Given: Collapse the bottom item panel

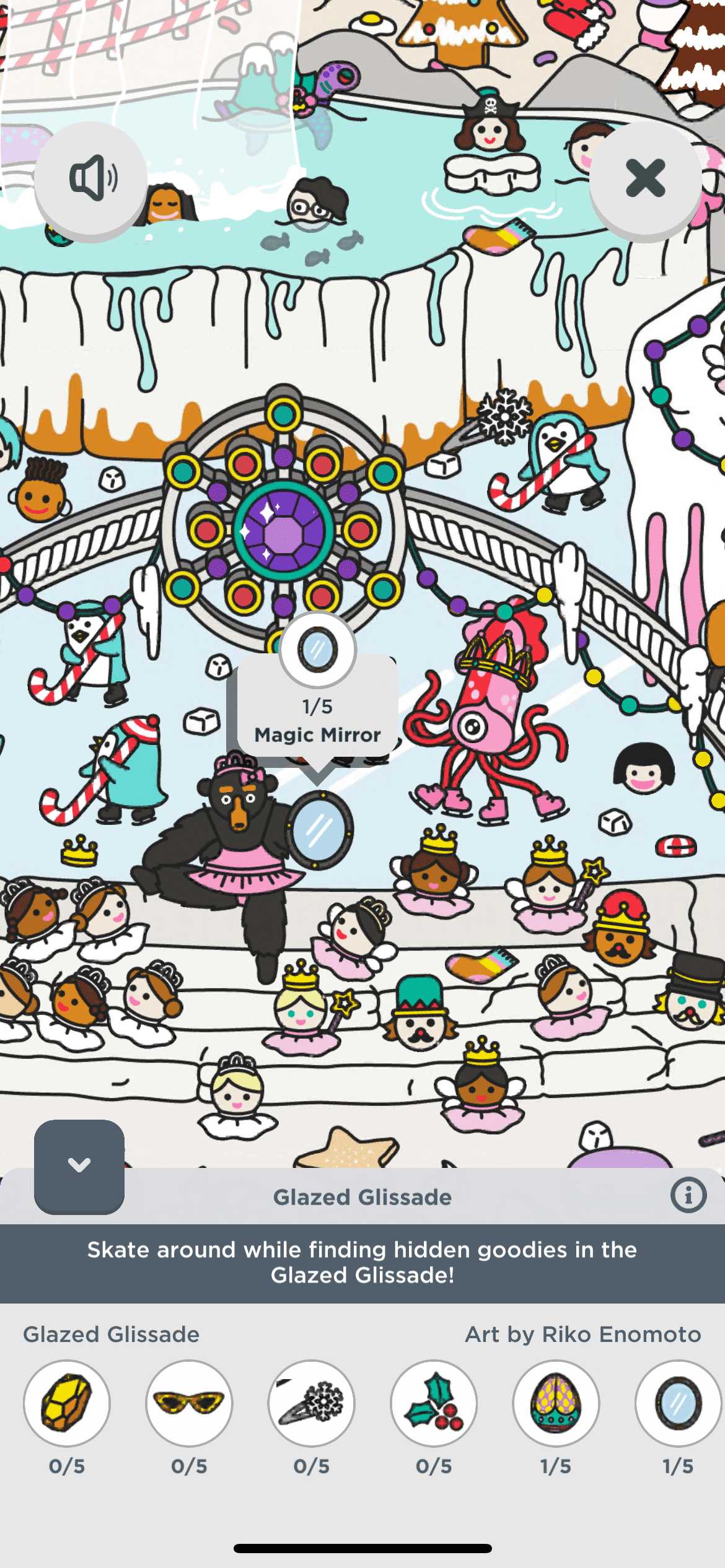Looking at the screenshot, I should (79, 1166).
